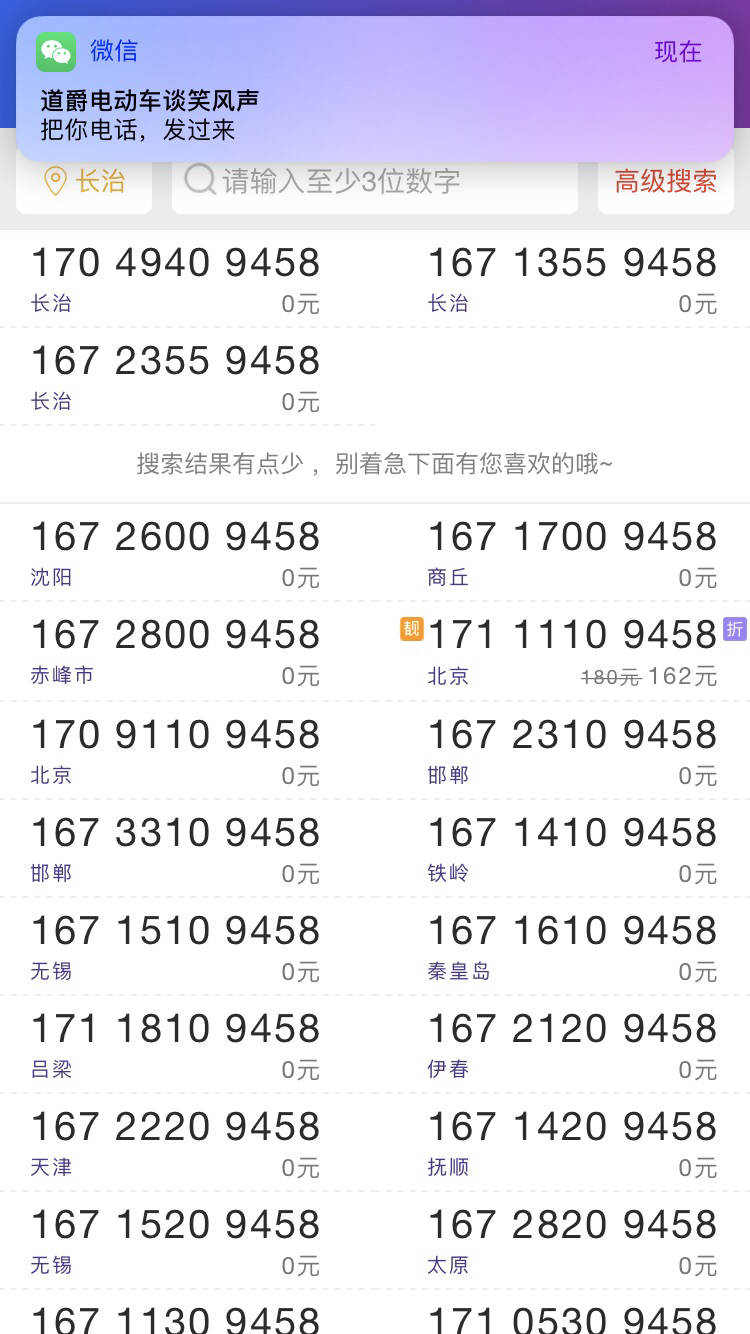Pick number 167 2220 9458 in 天津

click(x=176, y=1142)
